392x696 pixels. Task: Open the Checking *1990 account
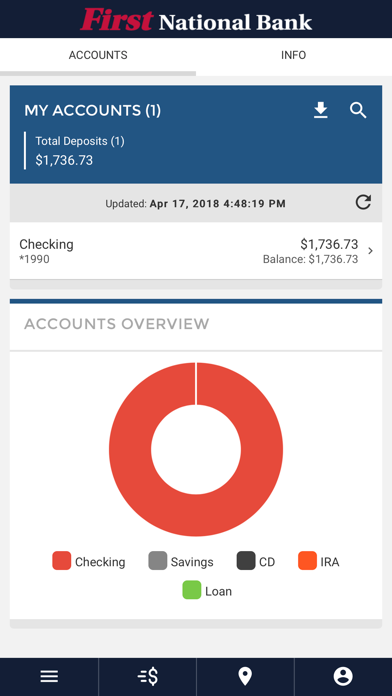point(196,251)
